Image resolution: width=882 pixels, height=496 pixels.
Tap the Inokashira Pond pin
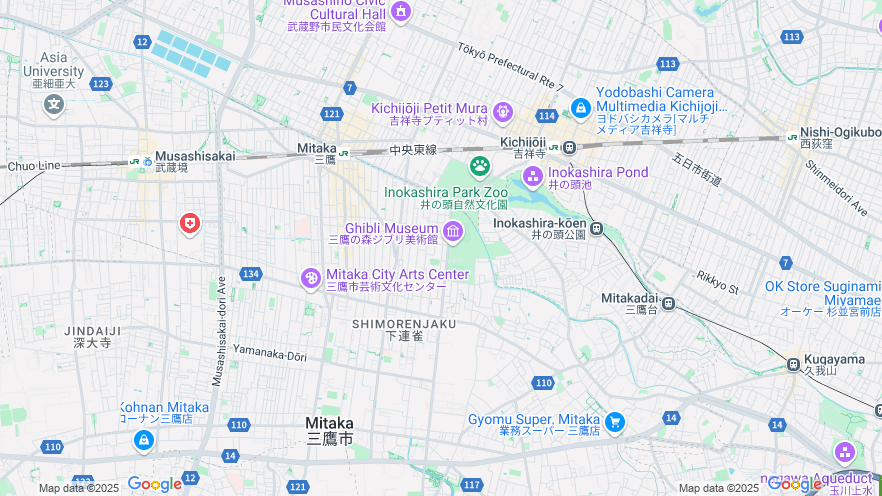click(533, 177)
